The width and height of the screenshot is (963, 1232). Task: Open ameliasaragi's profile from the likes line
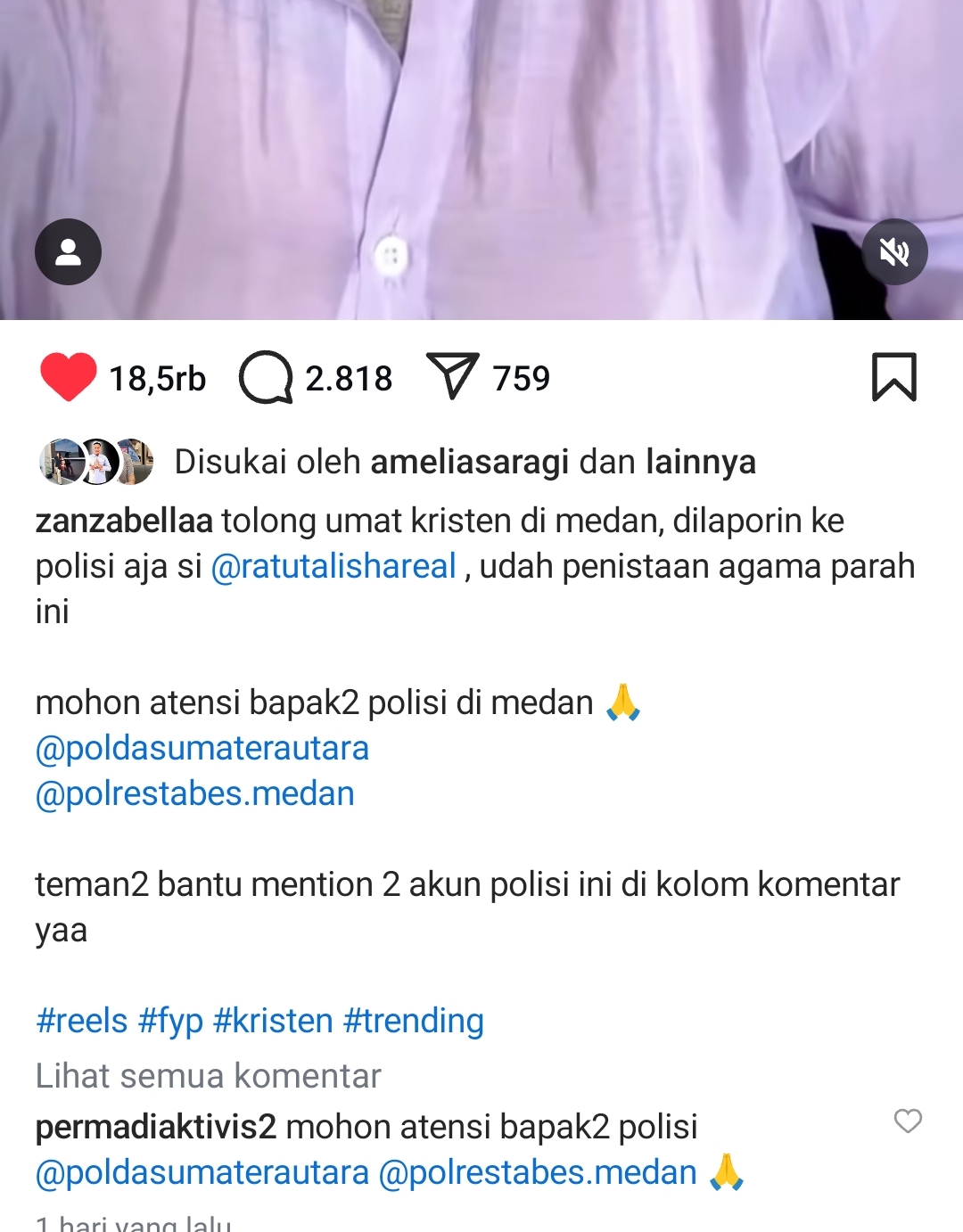[x=469, y=462]
